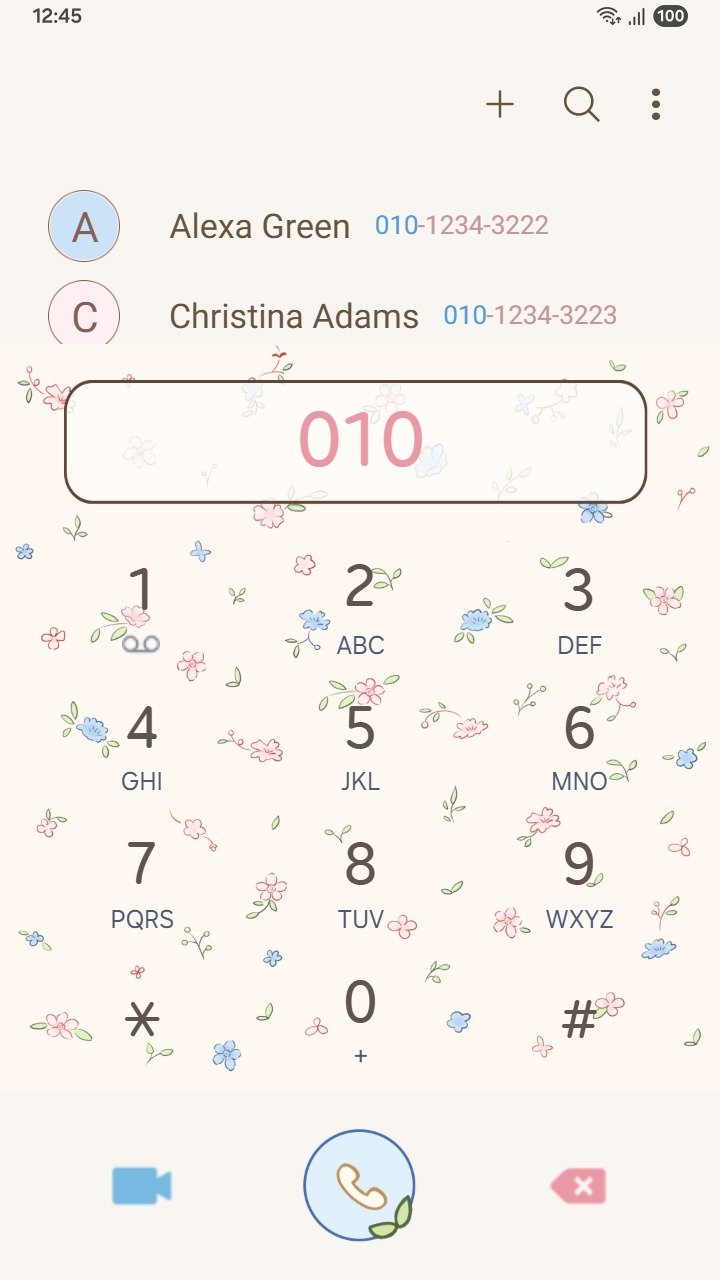Tap the 2 ABC key
The height and width of the screenshot is (1280, 720).
pyautogui.click(x=360, y=607)
